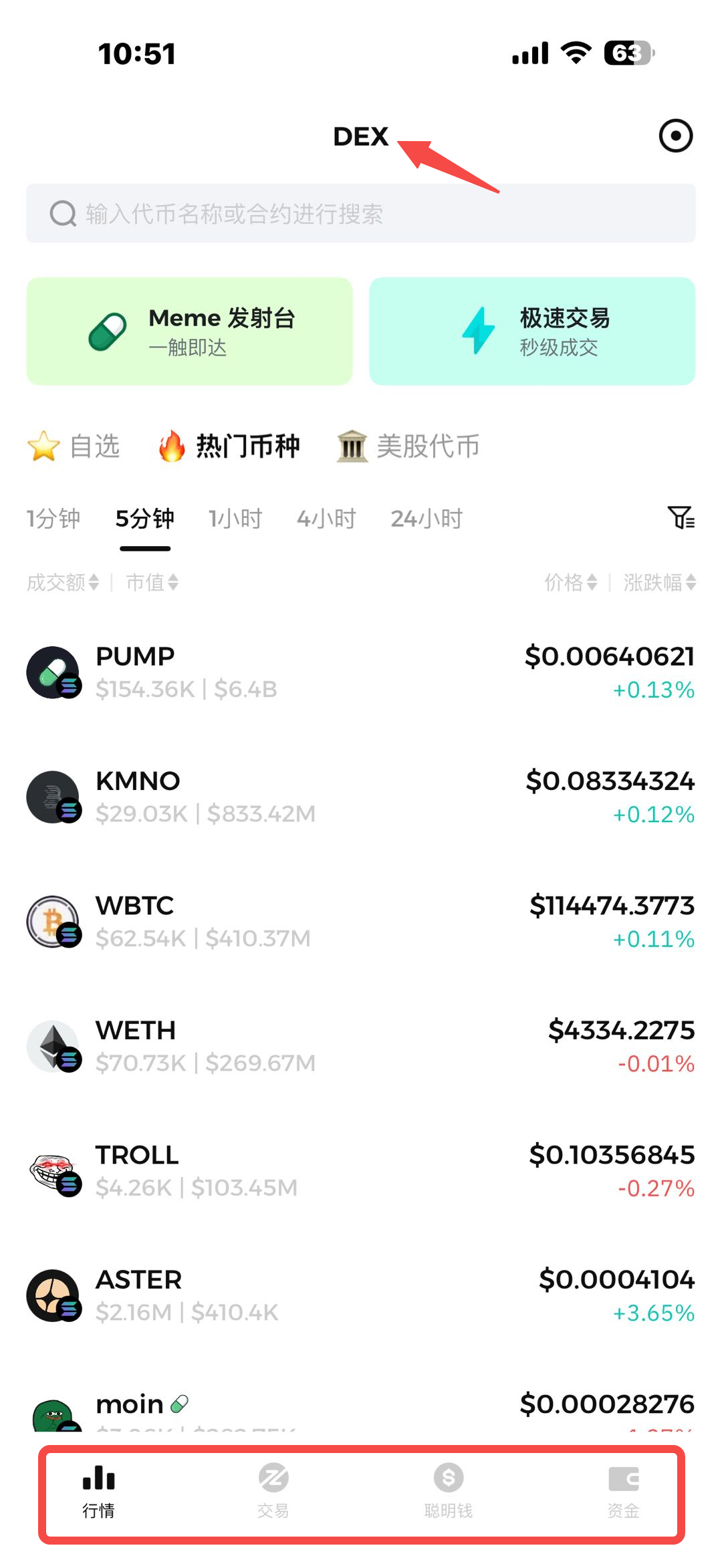Screen dimensions: 722x1568
Task: Go to the 资金 tab
Action: 623,1490
